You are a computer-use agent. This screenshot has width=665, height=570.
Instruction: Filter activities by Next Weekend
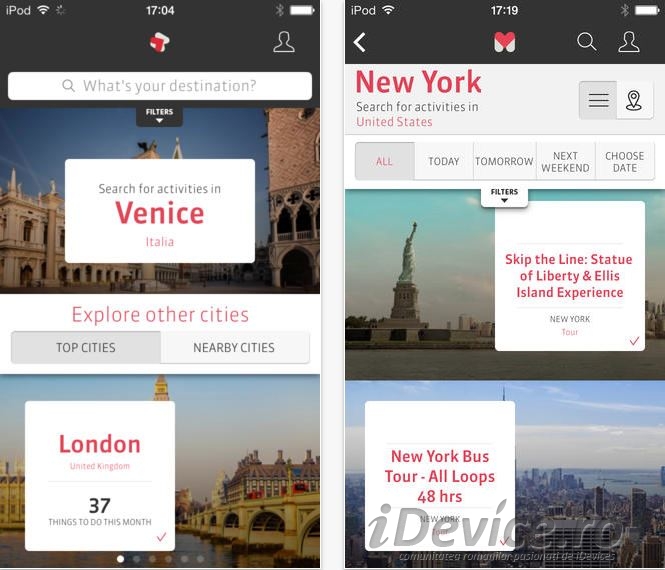point(565,161)
